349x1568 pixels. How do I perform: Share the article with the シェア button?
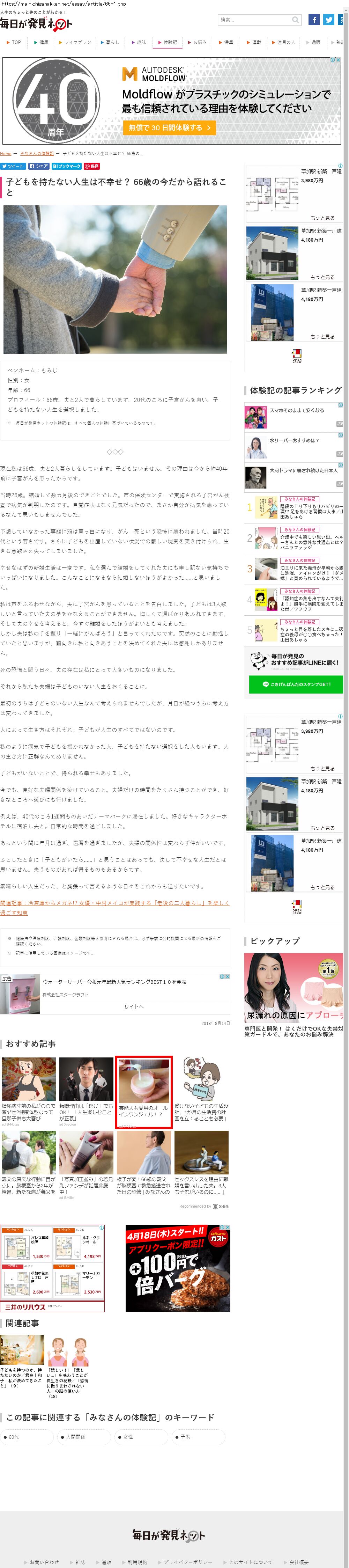(x=39, y=166)
